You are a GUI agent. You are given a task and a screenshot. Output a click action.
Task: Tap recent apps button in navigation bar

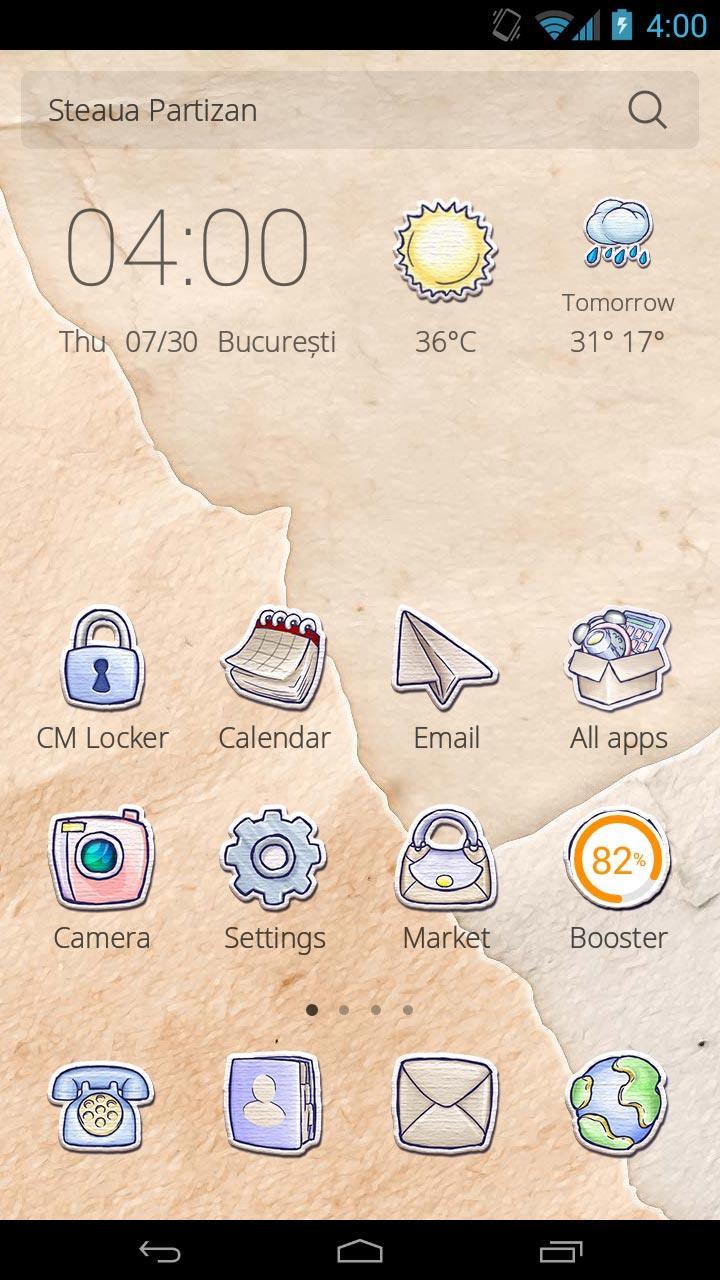[x=561, y=1250]
